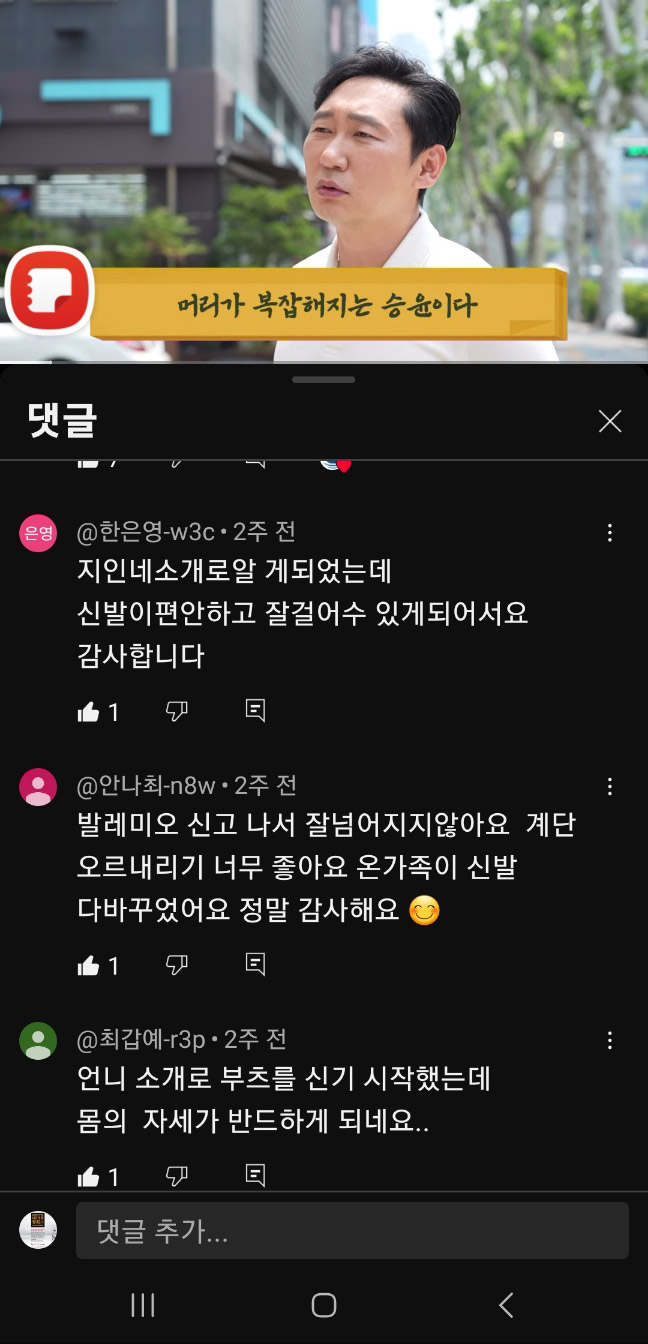Viewport: 648px width, 1344px height.
Task: Open @한은영-w3c's profile avatar
Action: pos(38,533)
